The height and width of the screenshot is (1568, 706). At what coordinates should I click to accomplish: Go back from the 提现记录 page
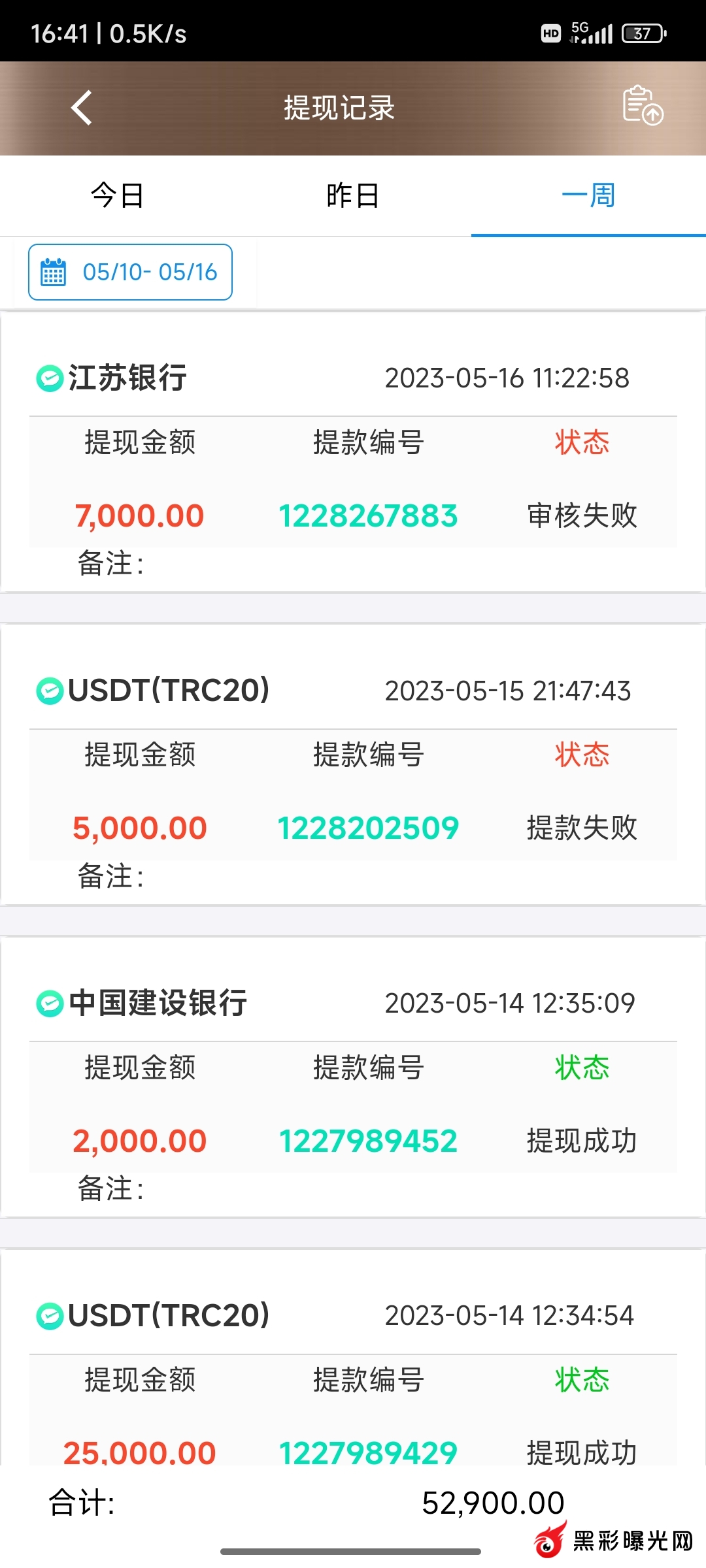[x=82, y=108]
